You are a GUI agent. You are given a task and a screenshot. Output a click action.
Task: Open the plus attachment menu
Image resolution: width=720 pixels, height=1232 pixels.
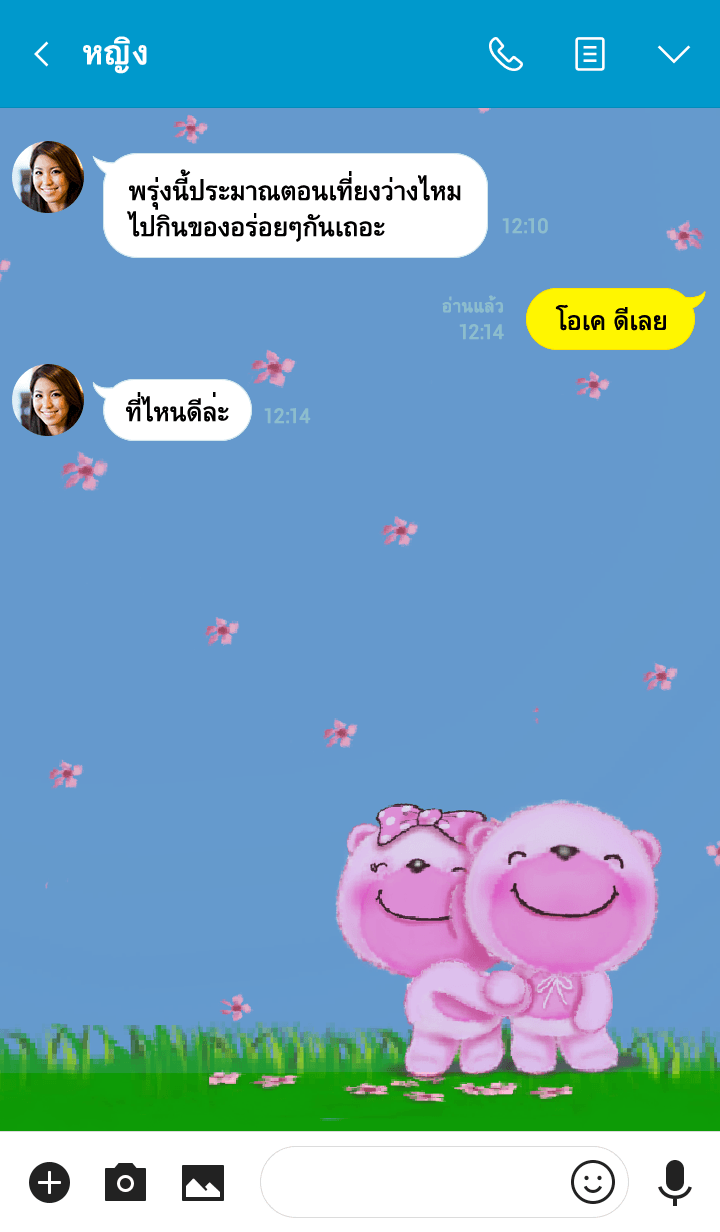click(x=49, y=1183)
